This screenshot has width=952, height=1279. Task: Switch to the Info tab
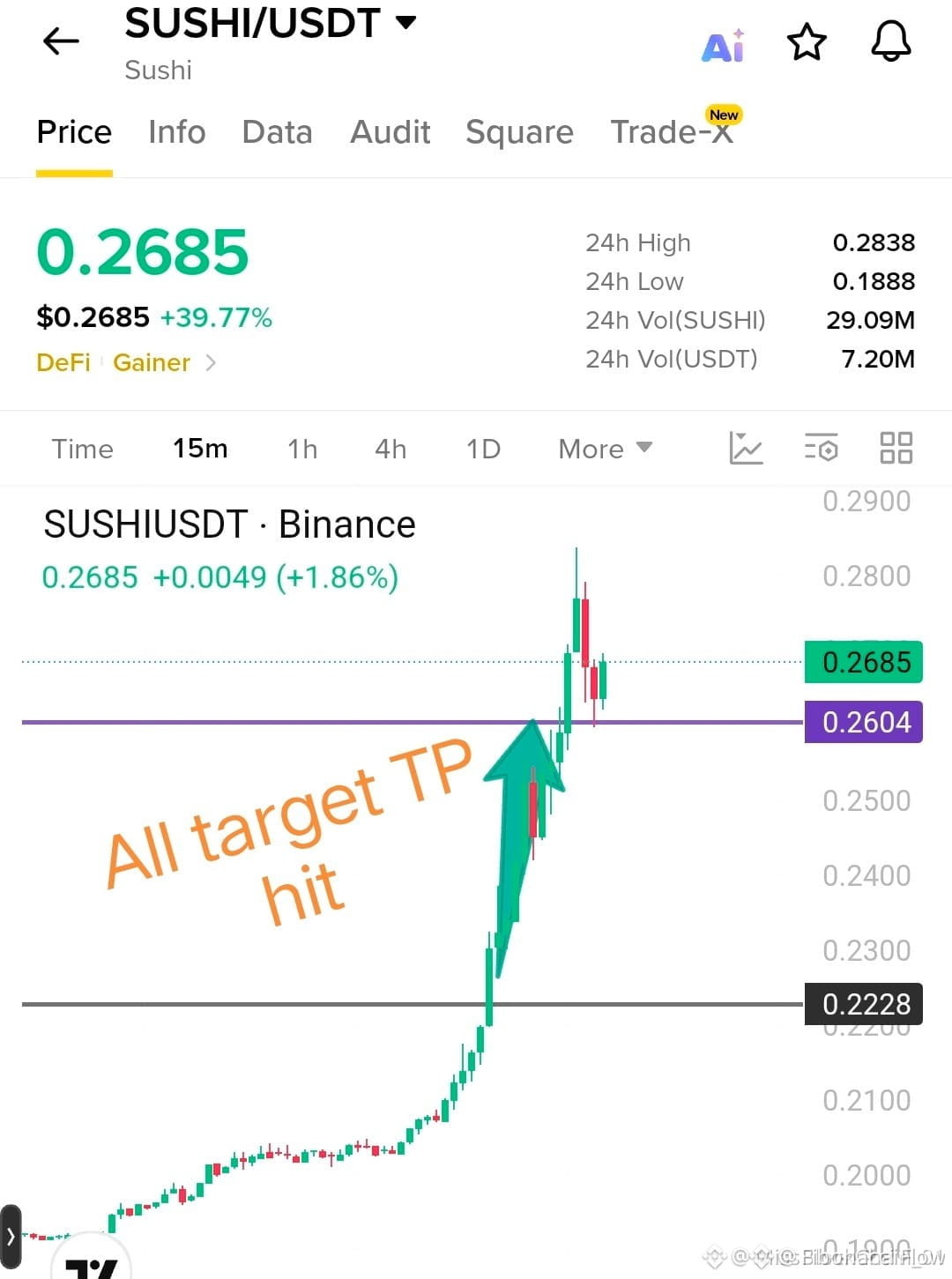pyautogui.click(x=176, y=132)
